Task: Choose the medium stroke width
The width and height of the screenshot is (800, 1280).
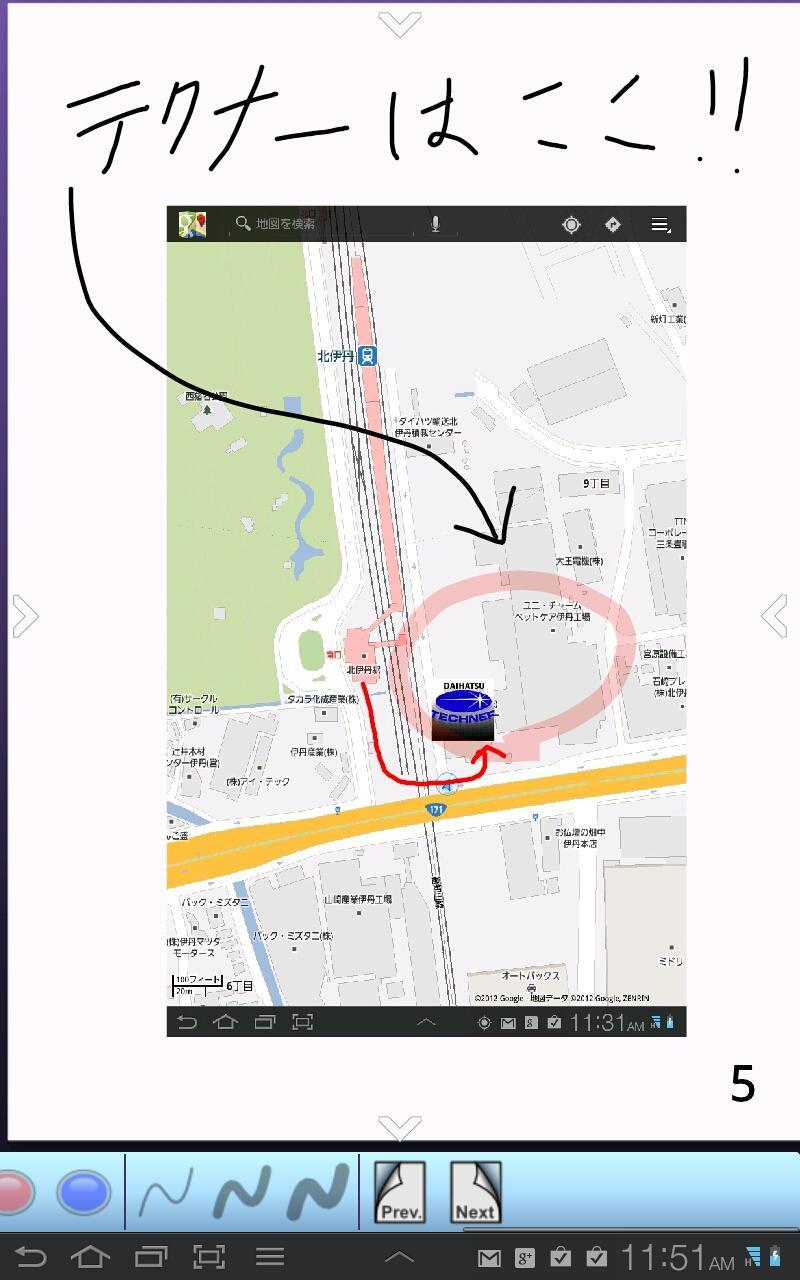Action: (x=242, y=1192)
